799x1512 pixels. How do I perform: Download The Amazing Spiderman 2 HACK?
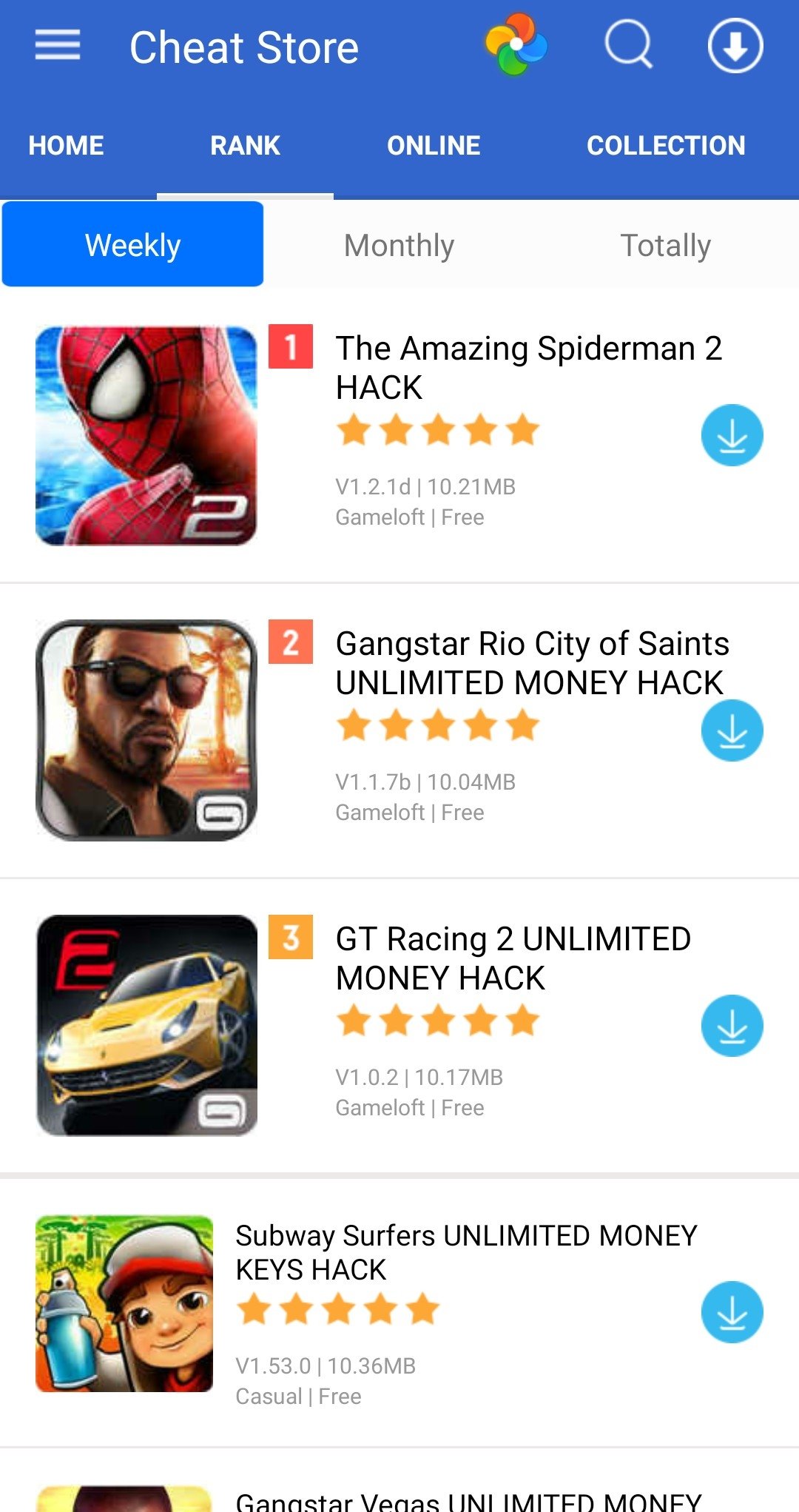(732, 435)
